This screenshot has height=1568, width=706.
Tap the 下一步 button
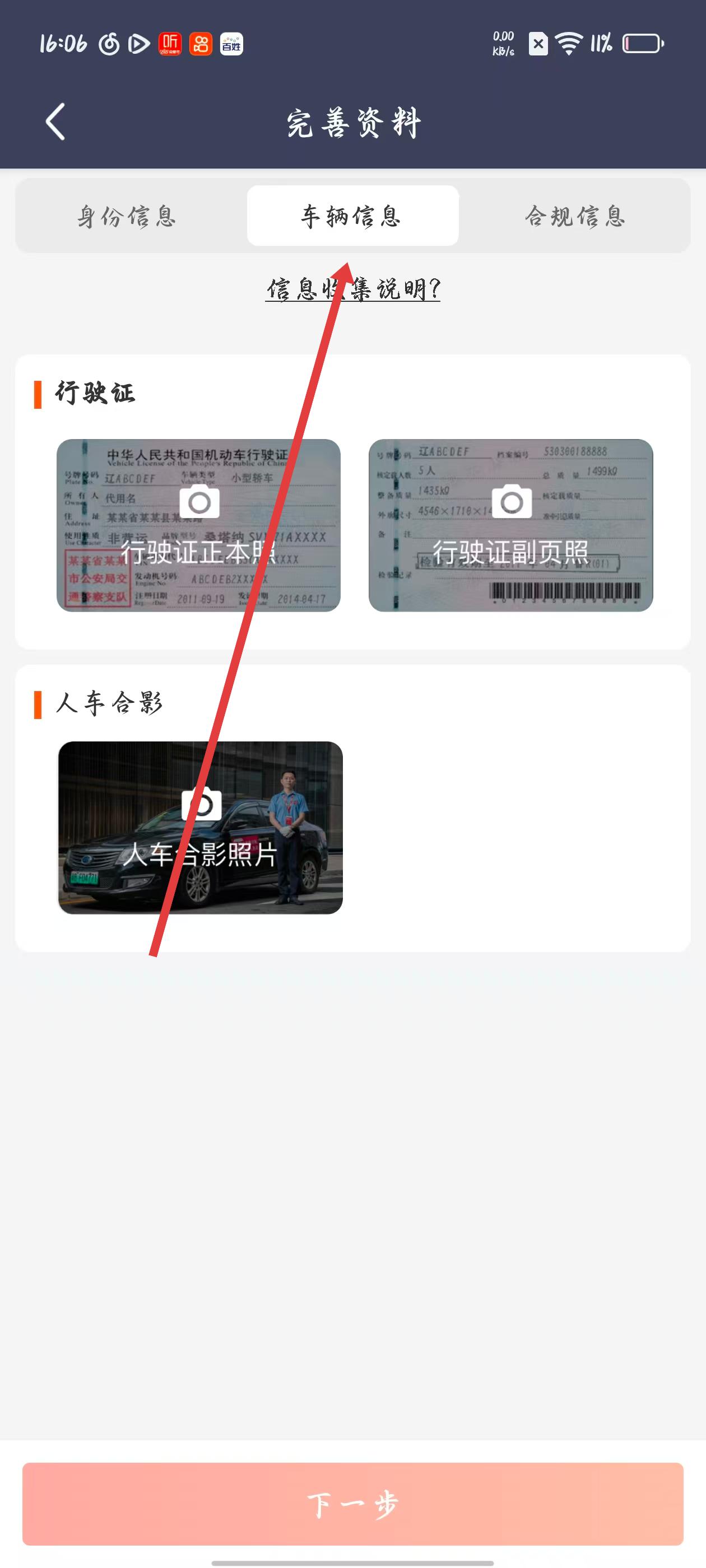[352, 1504]
